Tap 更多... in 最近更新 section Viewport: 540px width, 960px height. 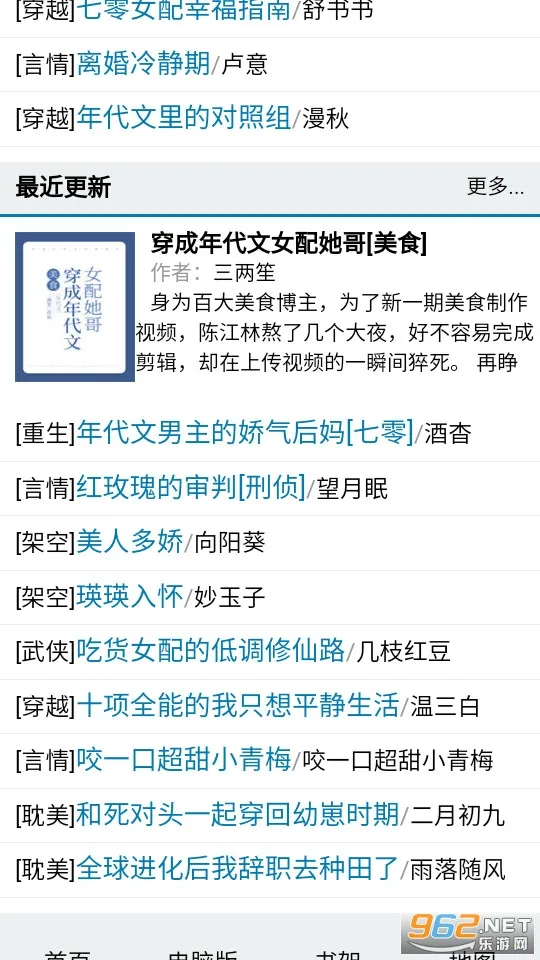(495, 187)
